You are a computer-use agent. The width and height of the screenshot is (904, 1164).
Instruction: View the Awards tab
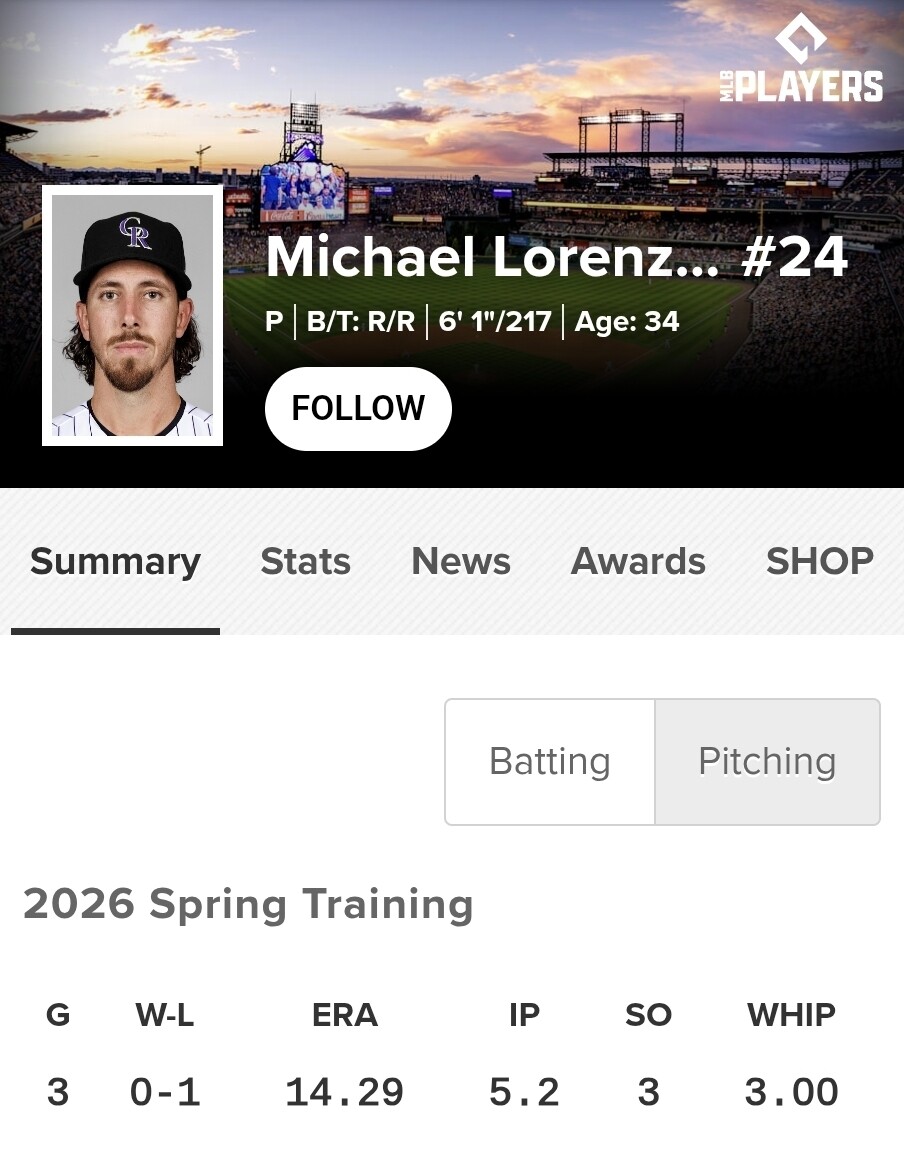coord(638,562)
